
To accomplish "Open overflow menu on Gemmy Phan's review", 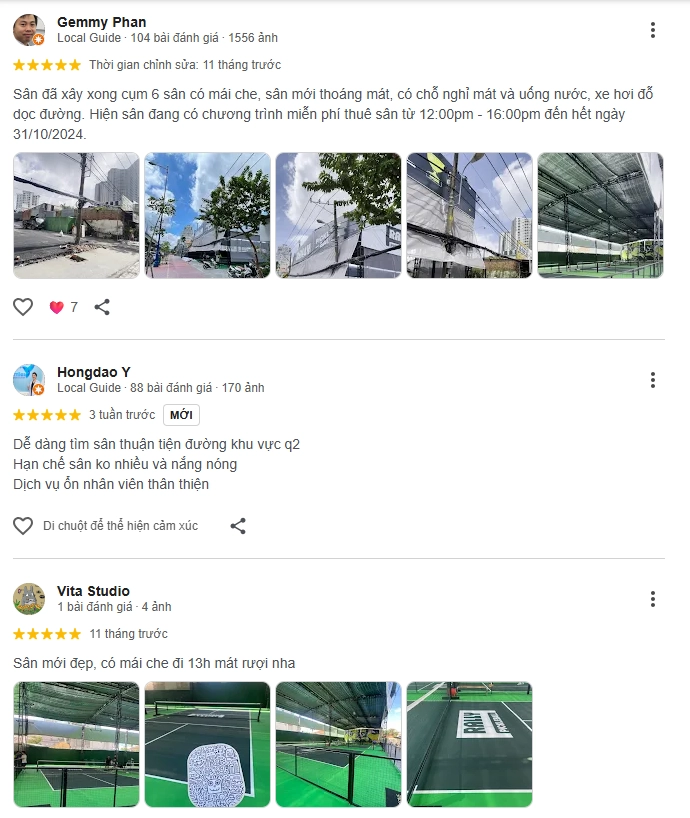I will tap(652, 30).
